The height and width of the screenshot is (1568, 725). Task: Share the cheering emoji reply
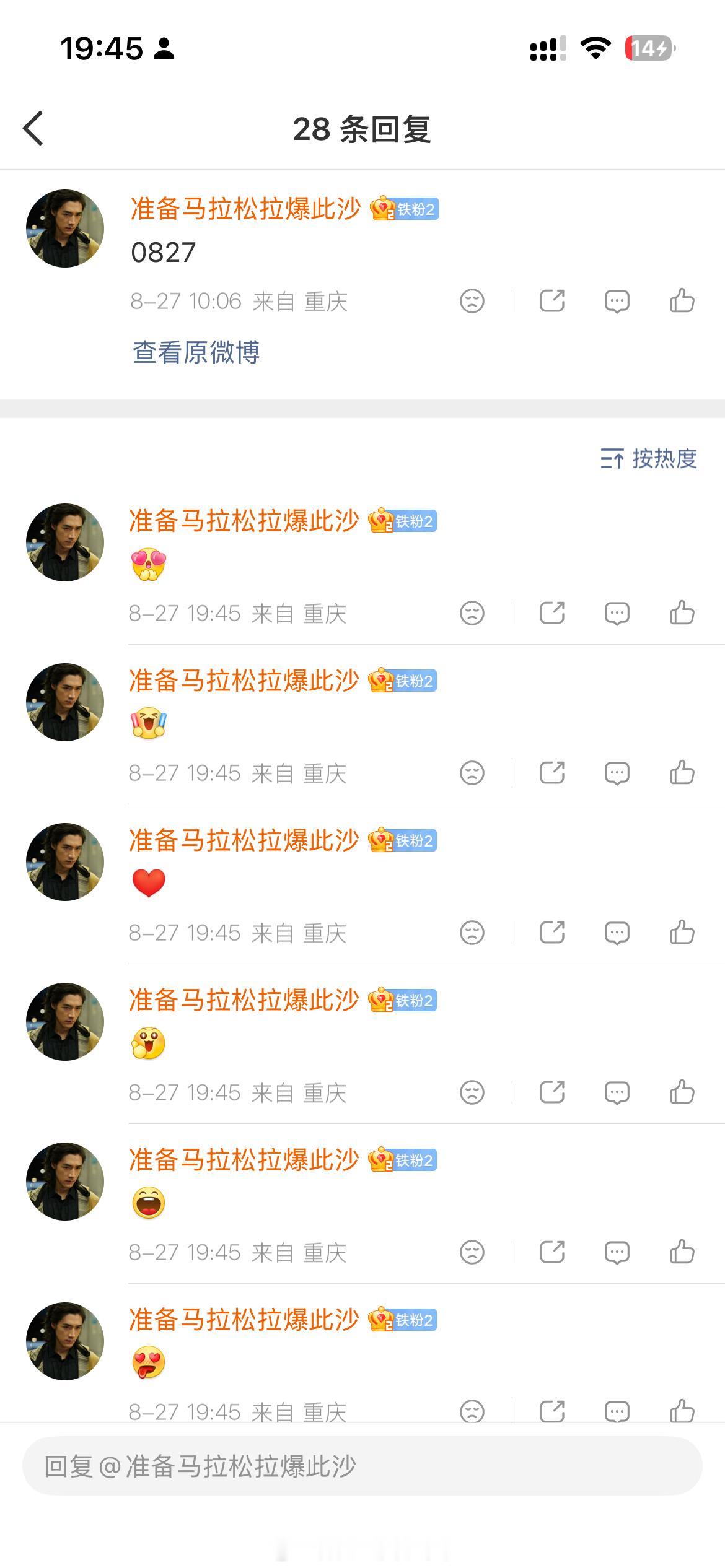pyautogui.click(x=551, y=773)
